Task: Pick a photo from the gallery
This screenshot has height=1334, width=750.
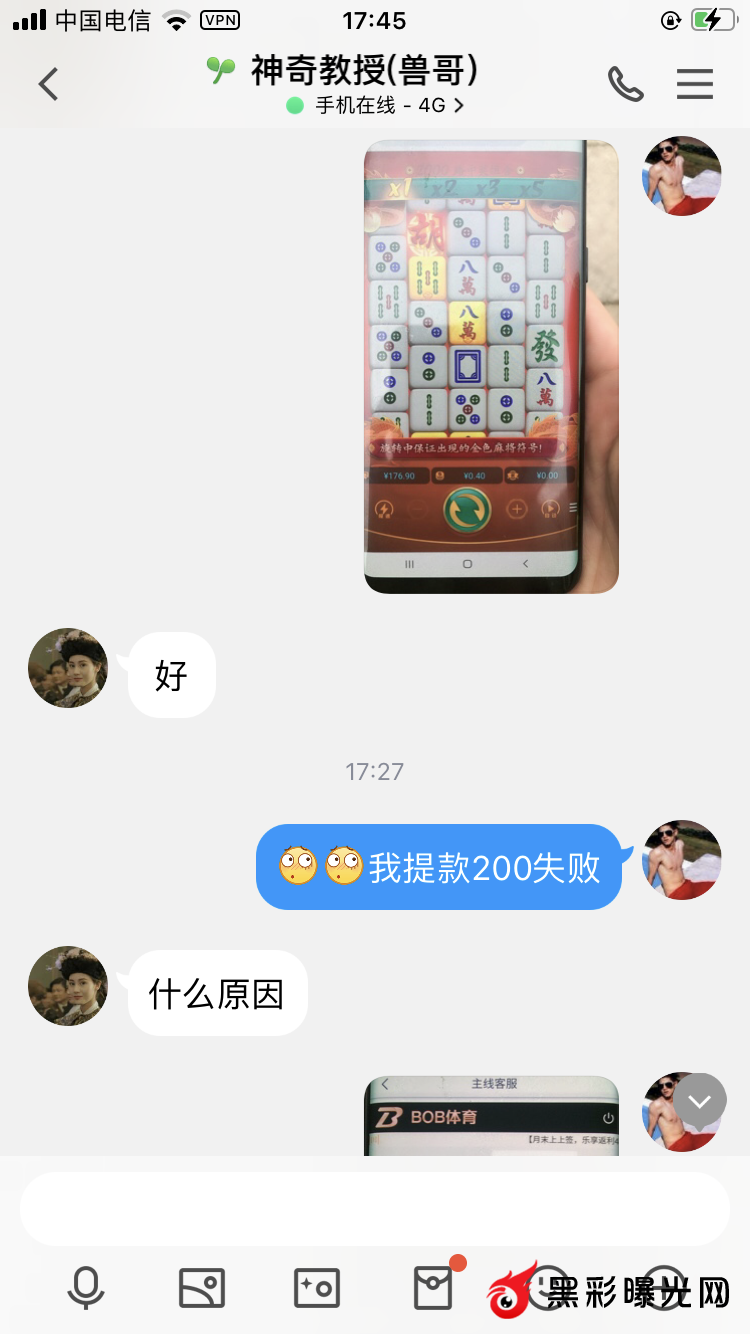Action: 201,1287
